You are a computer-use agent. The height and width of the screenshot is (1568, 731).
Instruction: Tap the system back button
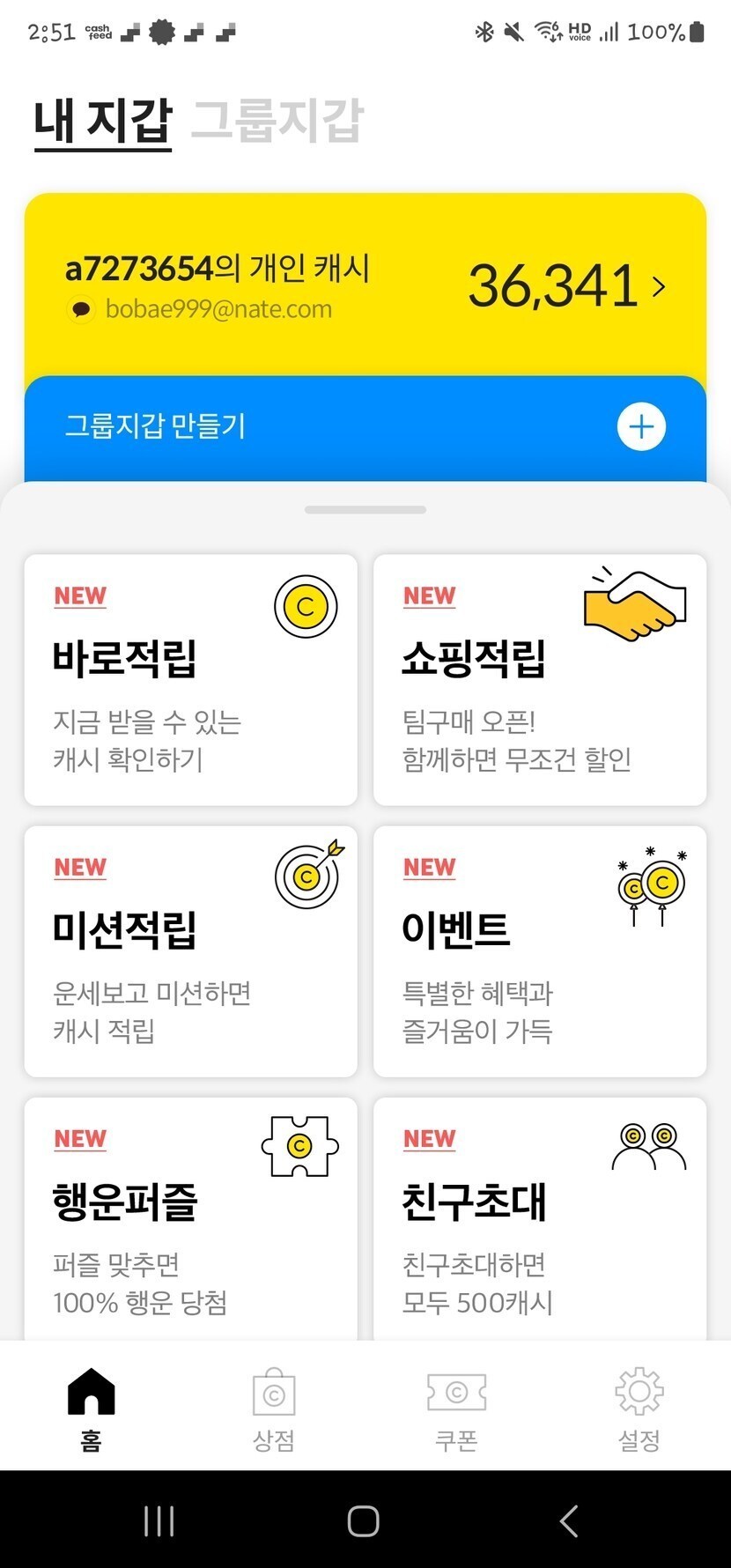click(569, 1520)
